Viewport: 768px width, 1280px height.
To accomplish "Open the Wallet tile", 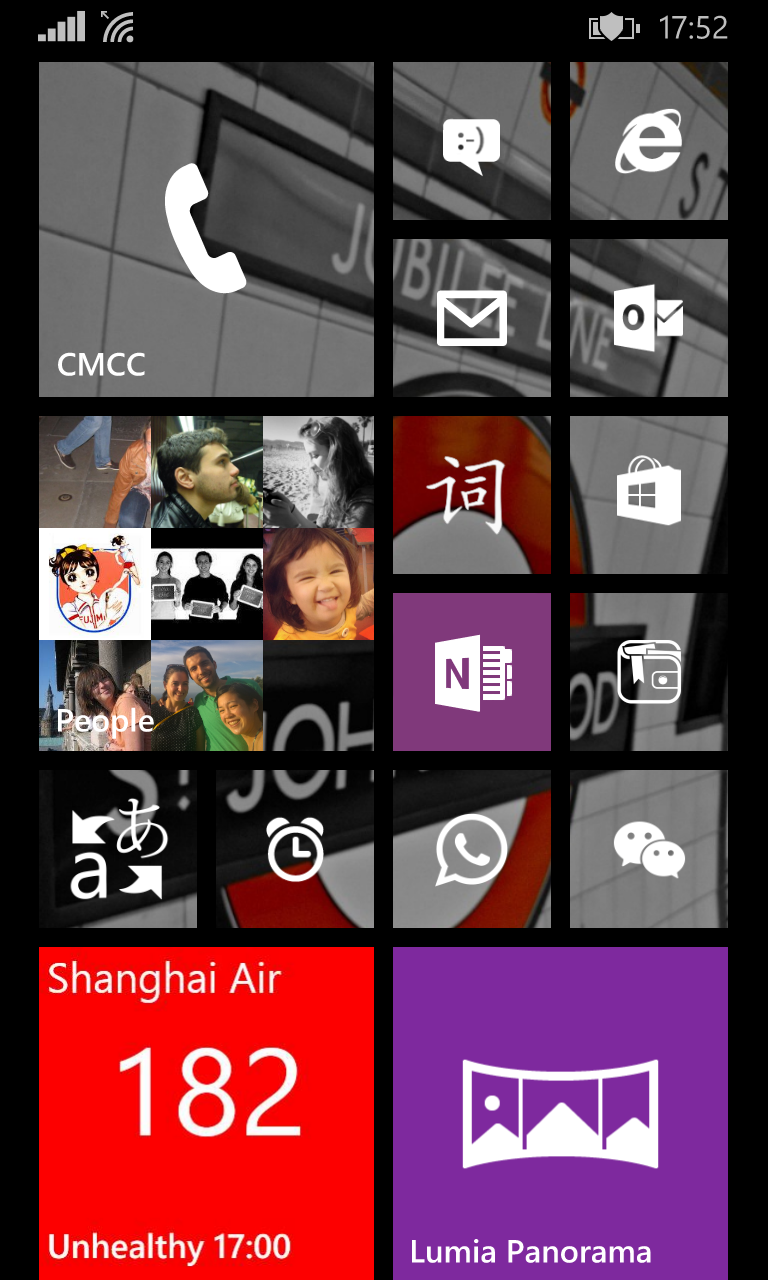I will pyautogui.click(x=648, y=672).
